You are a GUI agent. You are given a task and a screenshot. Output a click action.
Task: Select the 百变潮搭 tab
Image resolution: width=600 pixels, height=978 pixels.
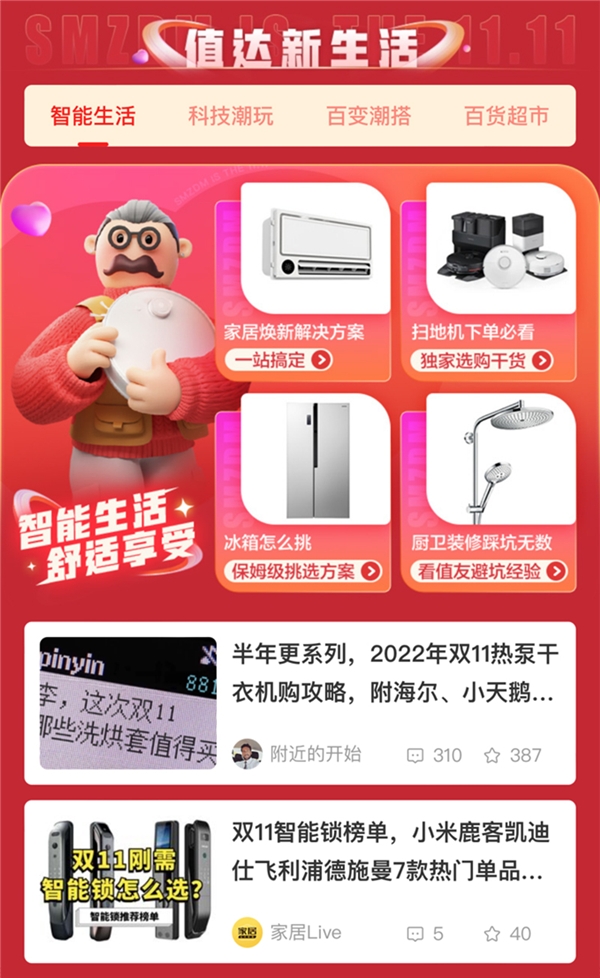click(368, 116)
